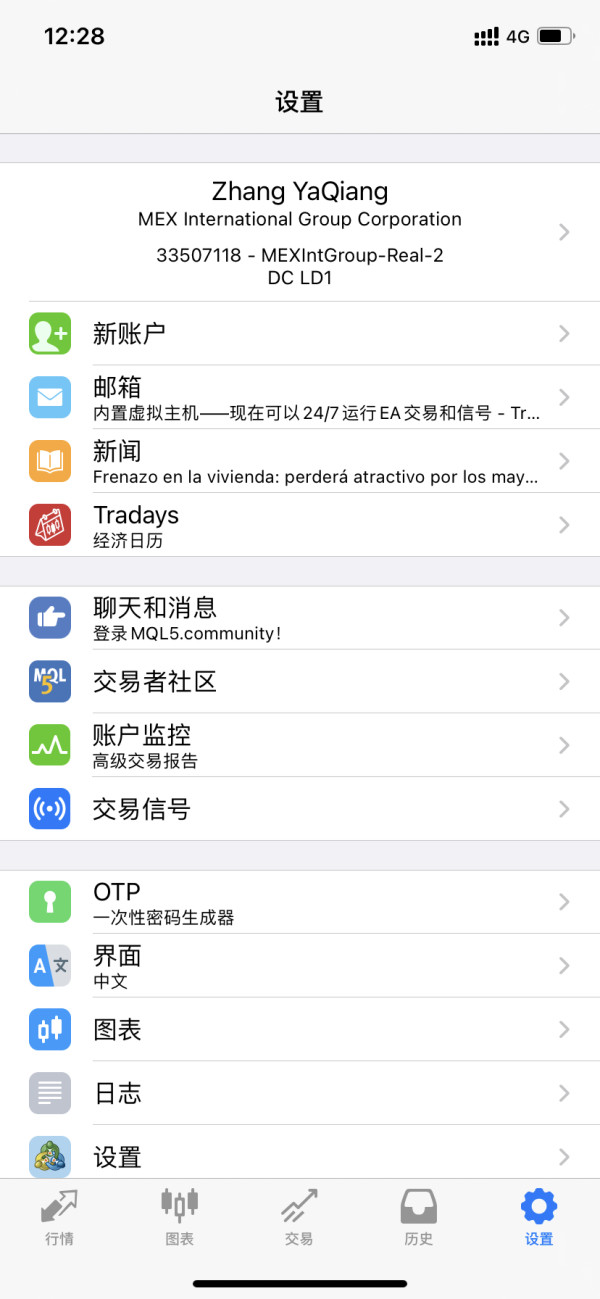This screenshot has height=1299, width=600.
Task: Open Tradays economic calendar
Action: (300, 525)
